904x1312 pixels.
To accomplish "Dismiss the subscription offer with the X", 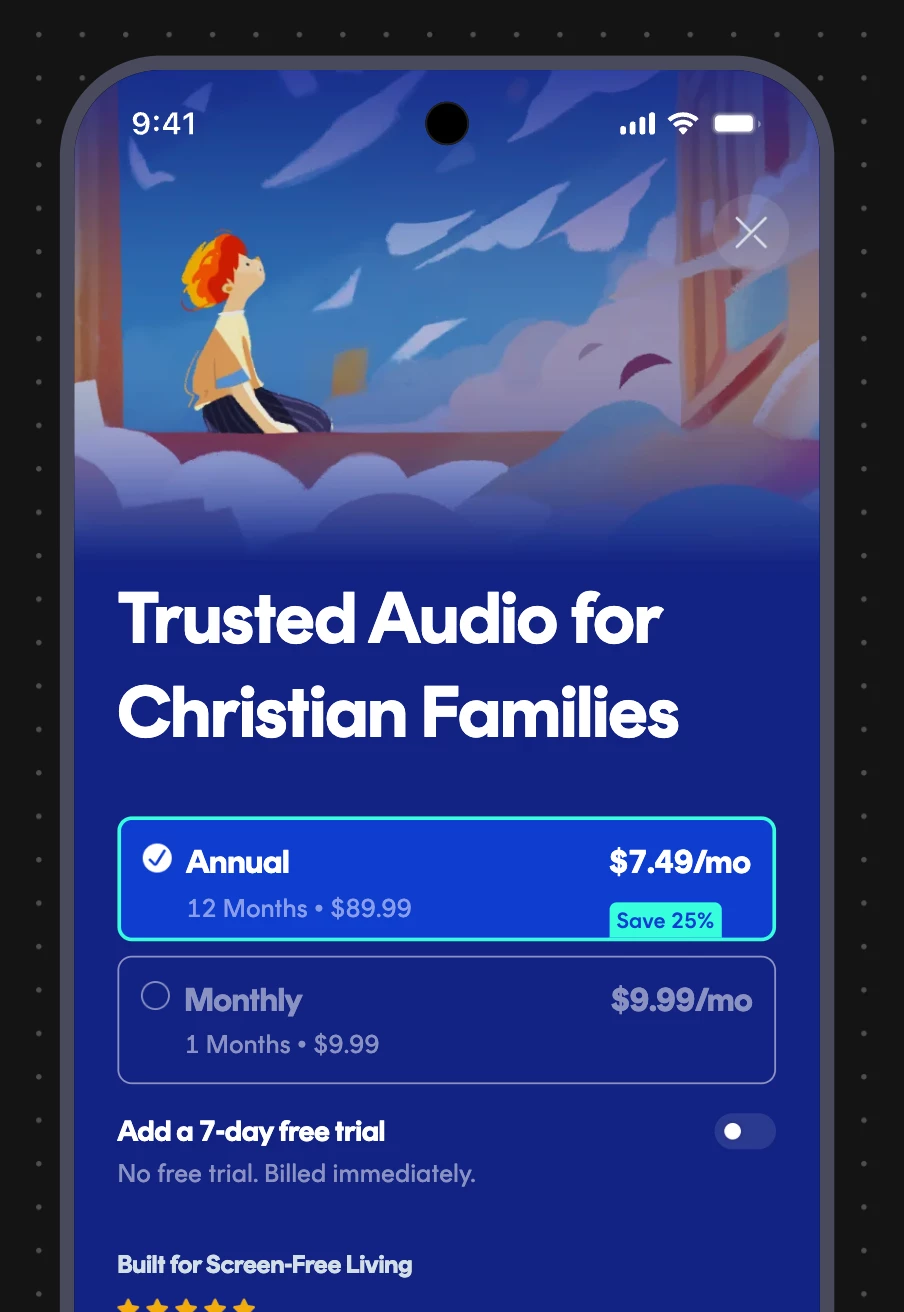I will (751, 233).
